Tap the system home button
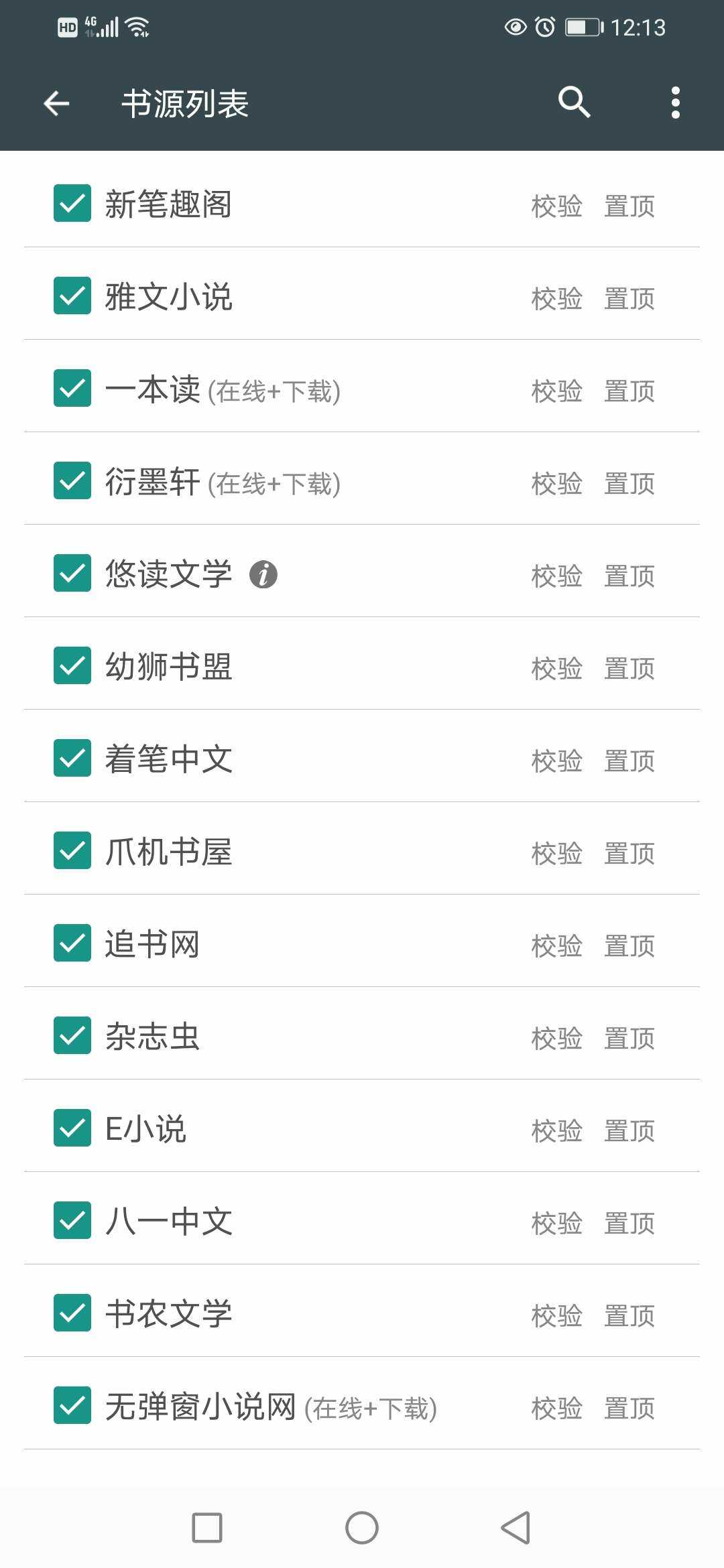Viewport: 724px width, 1568px height. (x=362, y=1528)
